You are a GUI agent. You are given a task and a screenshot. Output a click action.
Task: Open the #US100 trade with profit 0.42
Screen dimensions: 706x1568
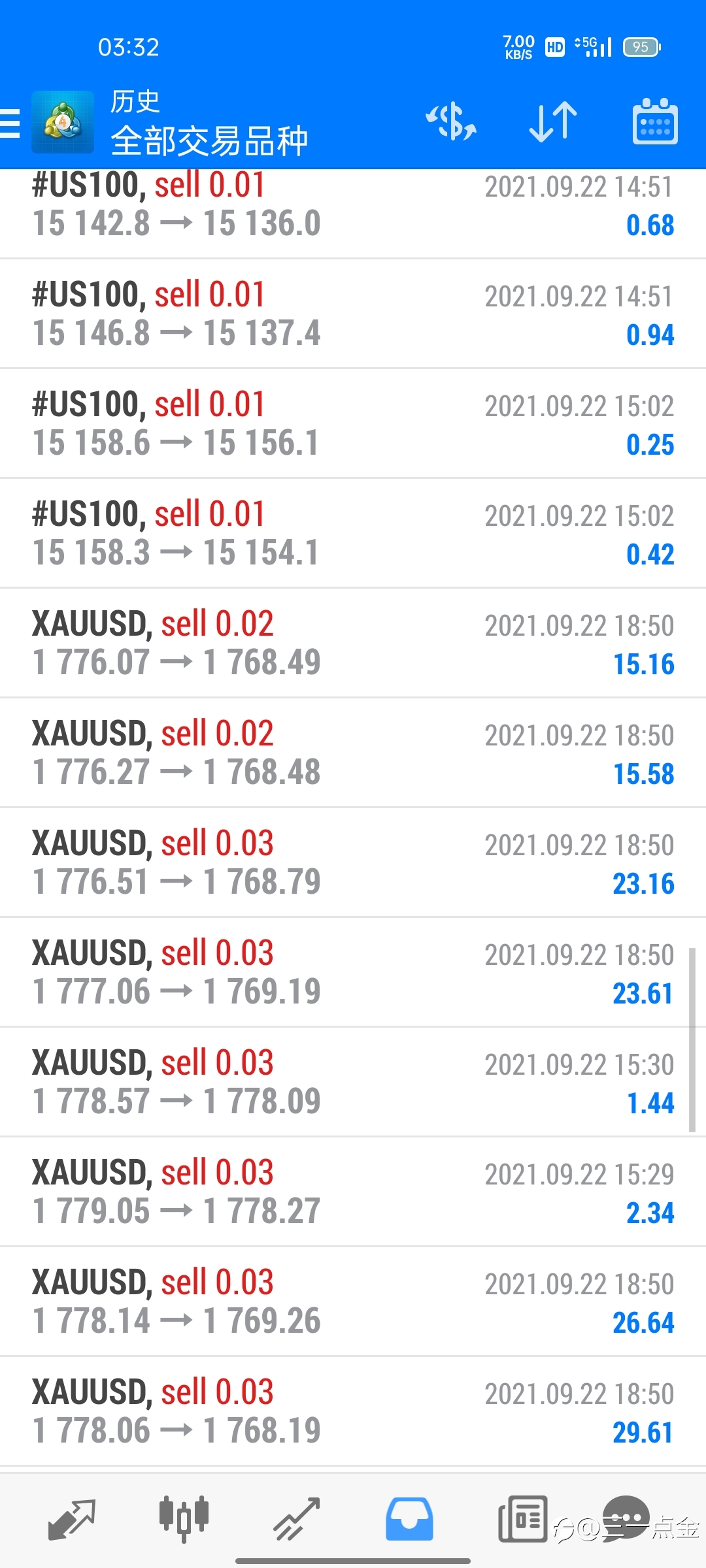(x=353, y=533)
